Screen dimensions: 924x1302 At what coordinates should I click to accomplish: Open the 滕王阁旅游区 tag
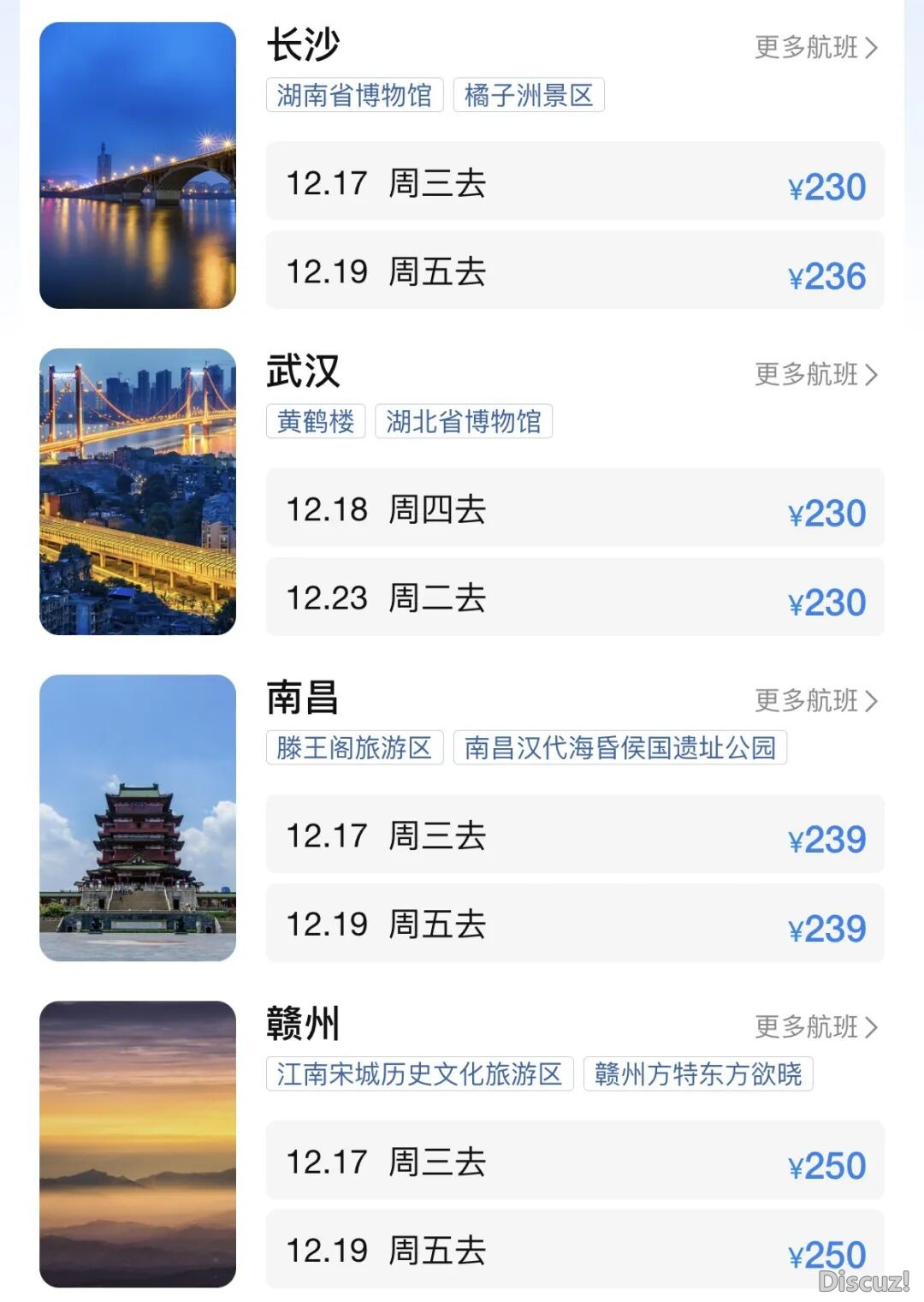coord(354,747)
